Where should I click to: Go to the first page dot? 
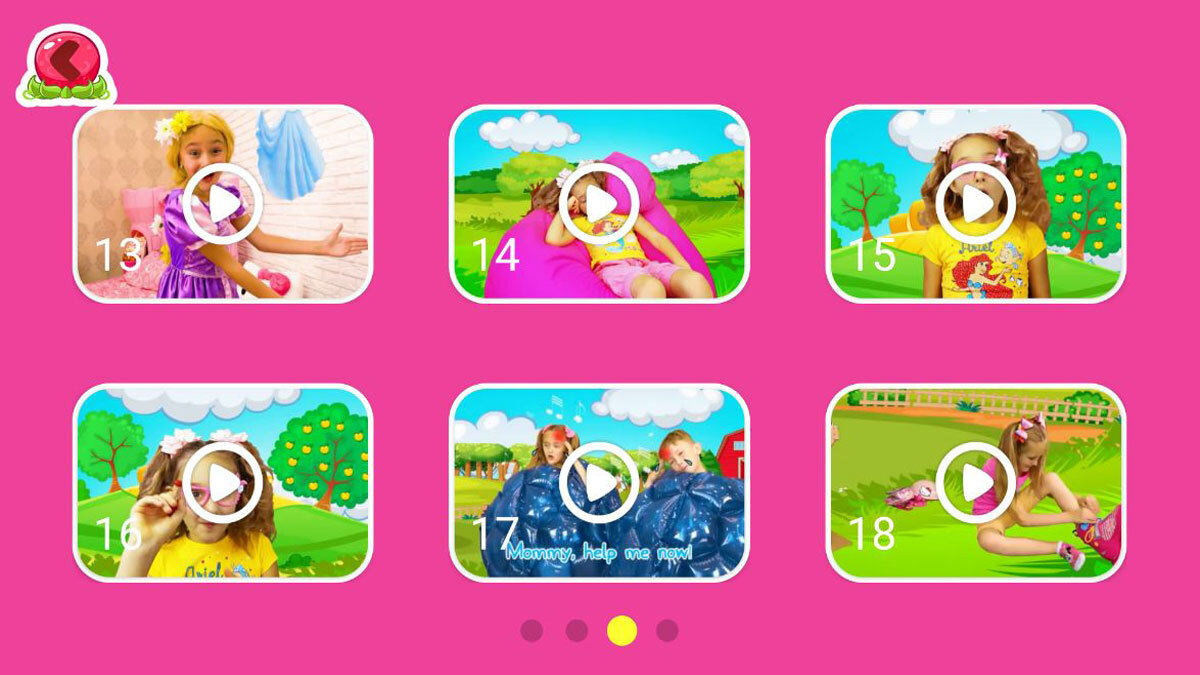pos(532,630)
